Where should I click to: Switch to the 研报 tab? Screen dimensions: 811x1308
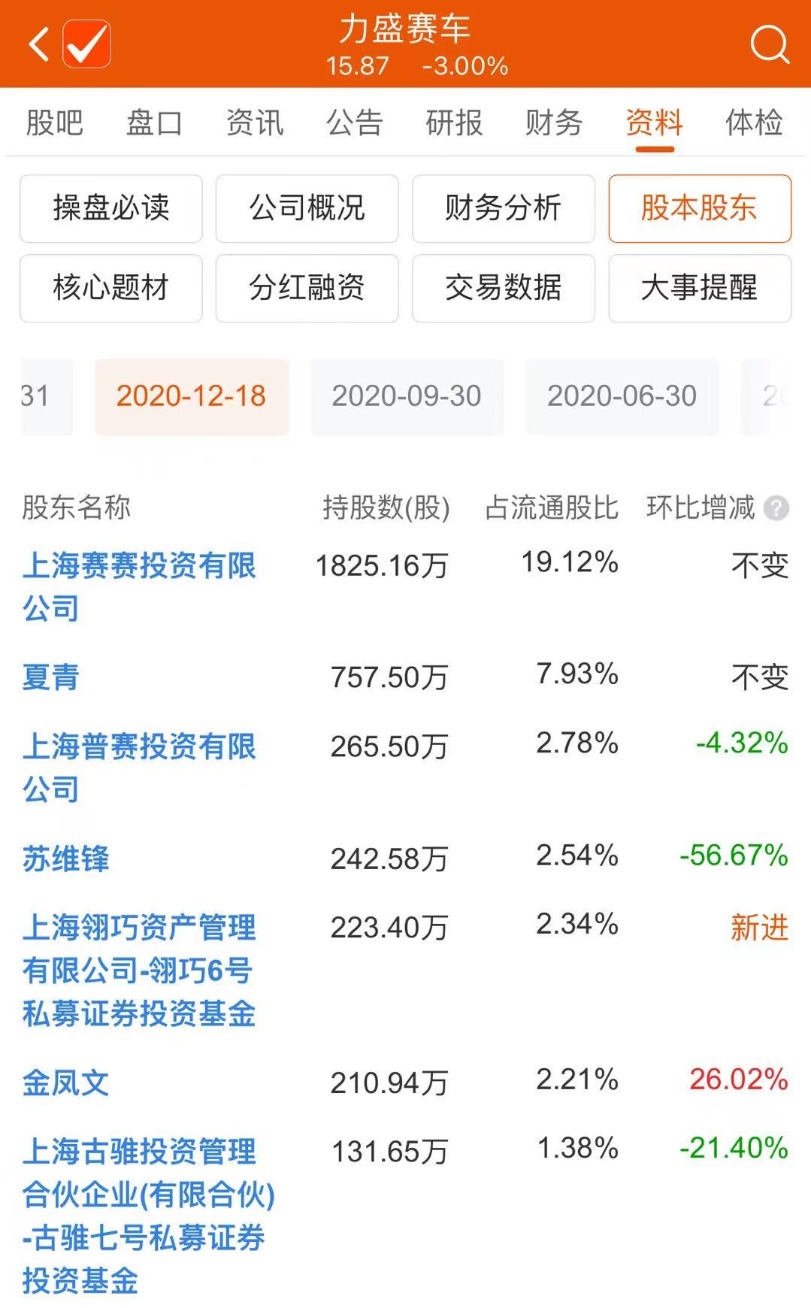[454, 123]
